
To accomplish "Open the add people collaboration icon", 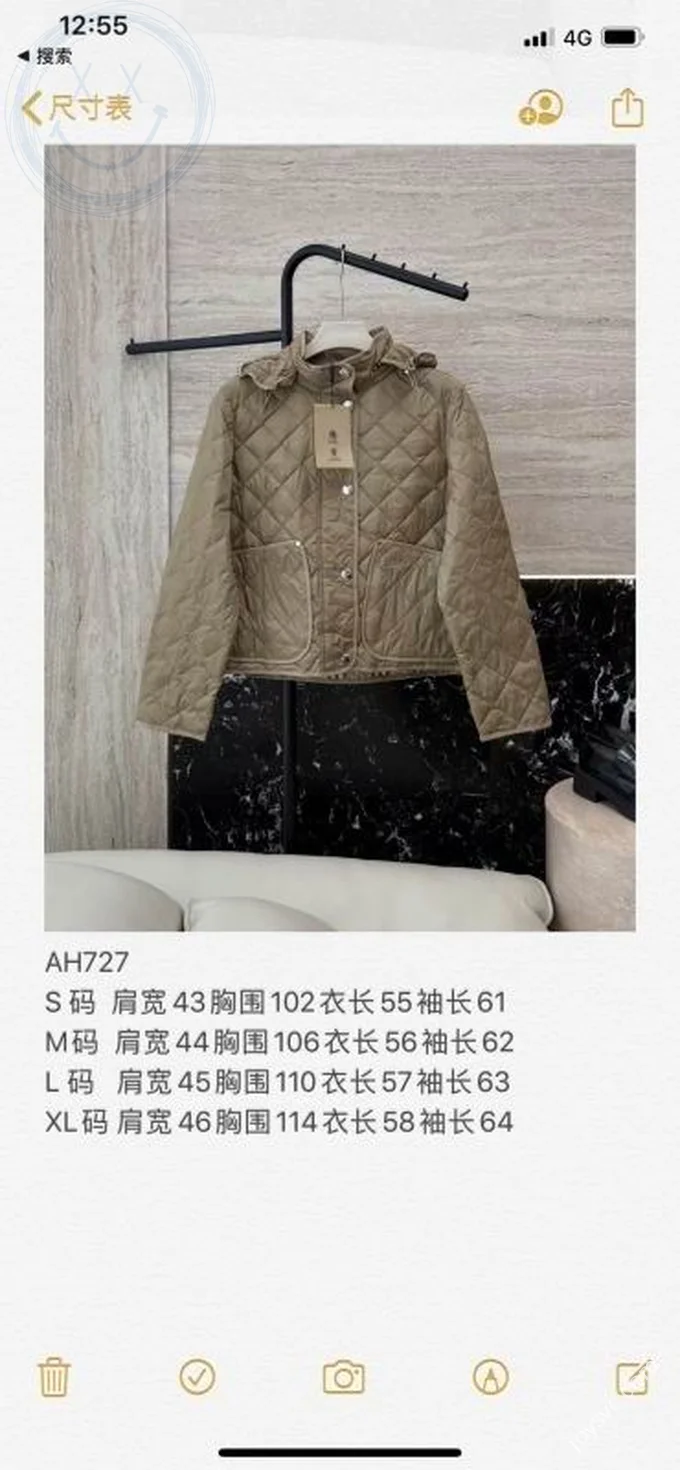I will click(541, 108).
